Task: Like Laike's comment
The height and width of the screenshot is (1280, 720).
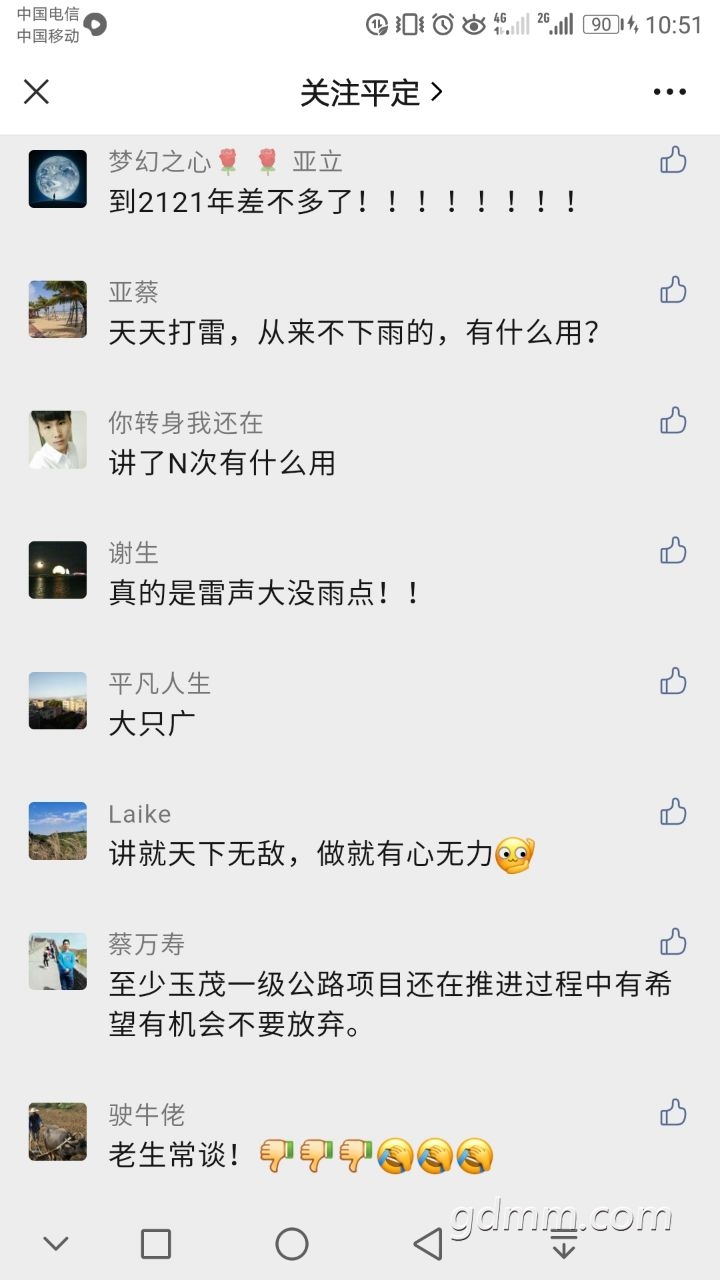Action: [673, 812]
